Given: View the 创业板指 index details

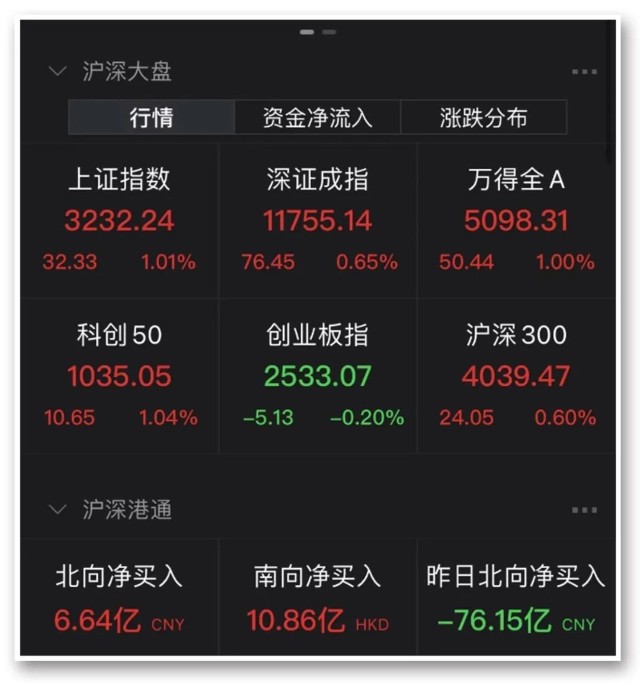Looking at the screenshot, I should 317,375.
